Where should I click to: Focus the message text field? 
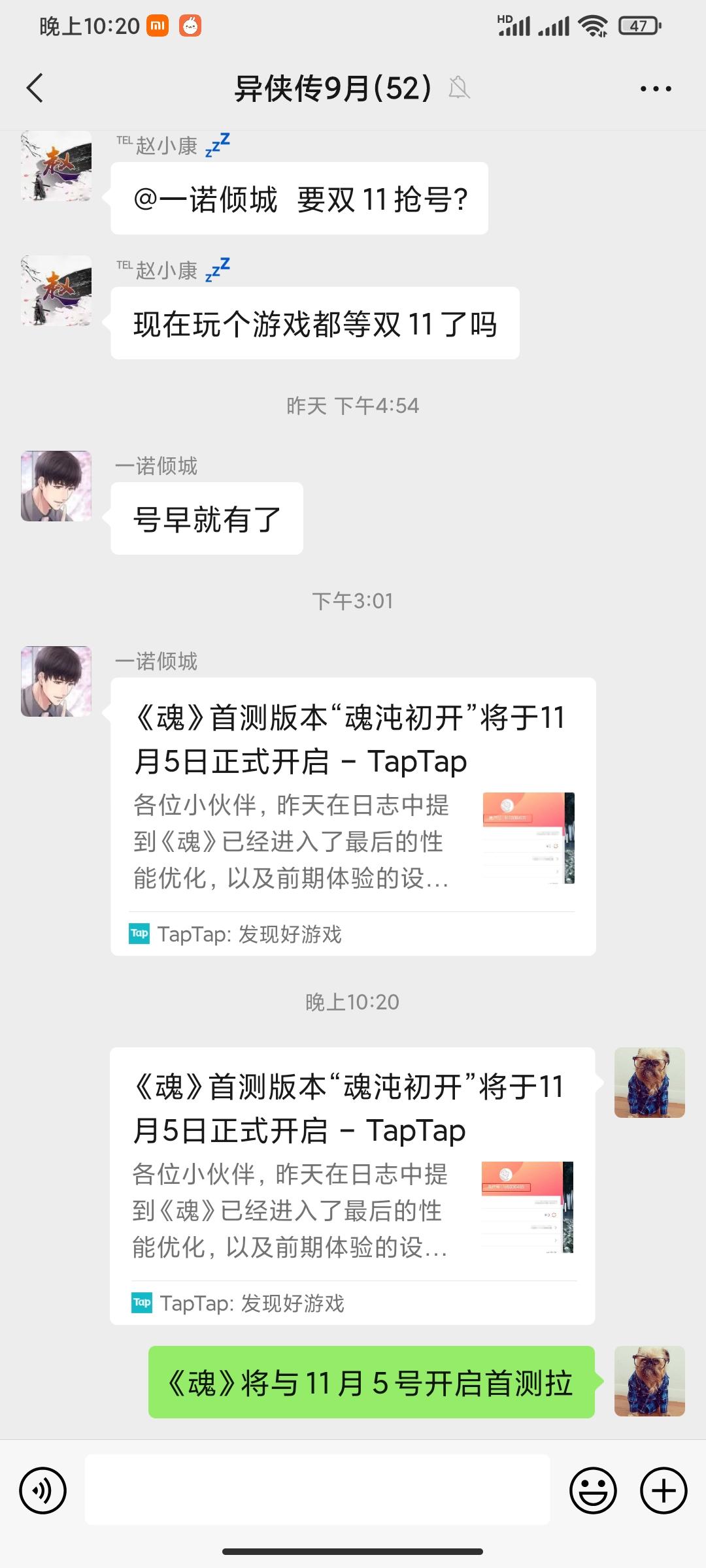(317, 1490)
